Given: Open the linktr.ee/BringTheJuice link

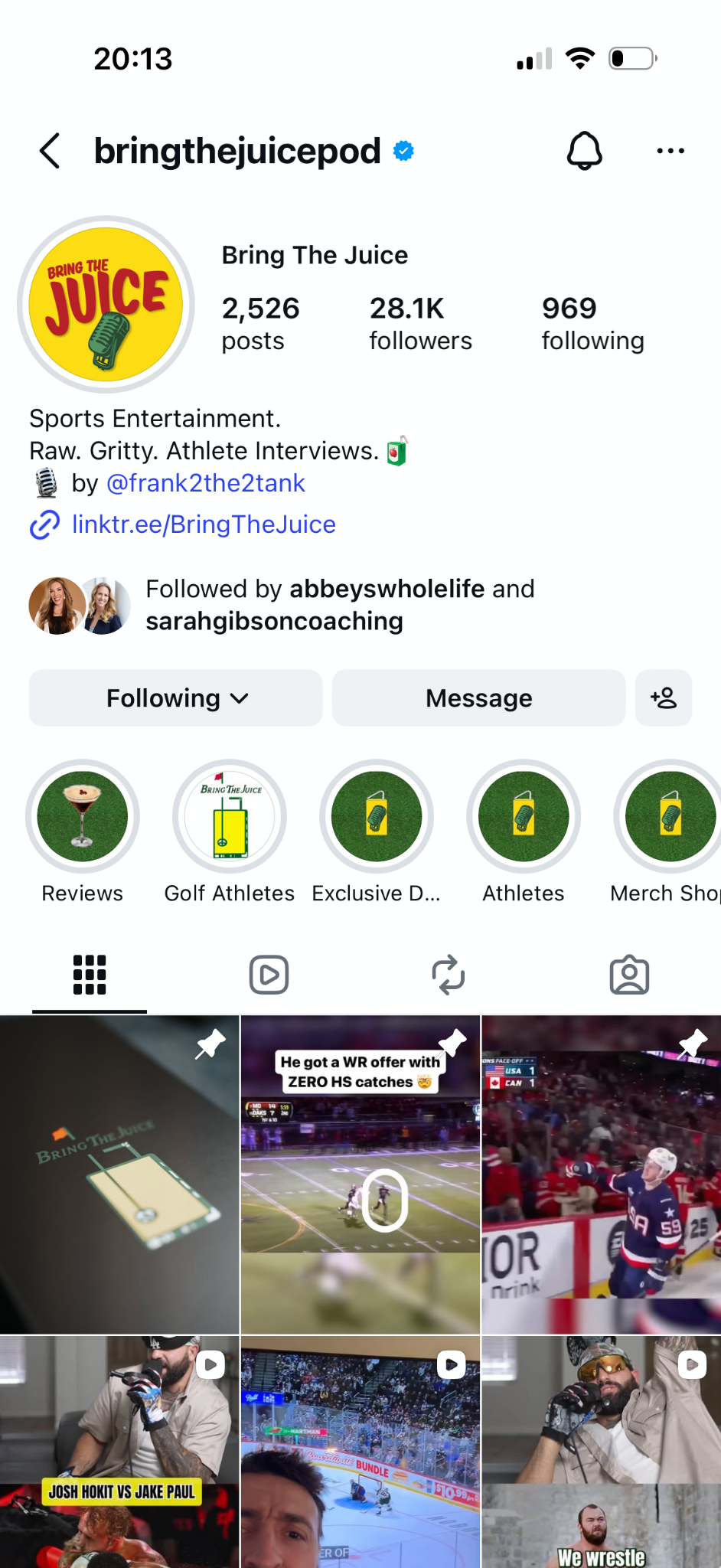Looking at the screenshot, I should [x=204, y=524].
